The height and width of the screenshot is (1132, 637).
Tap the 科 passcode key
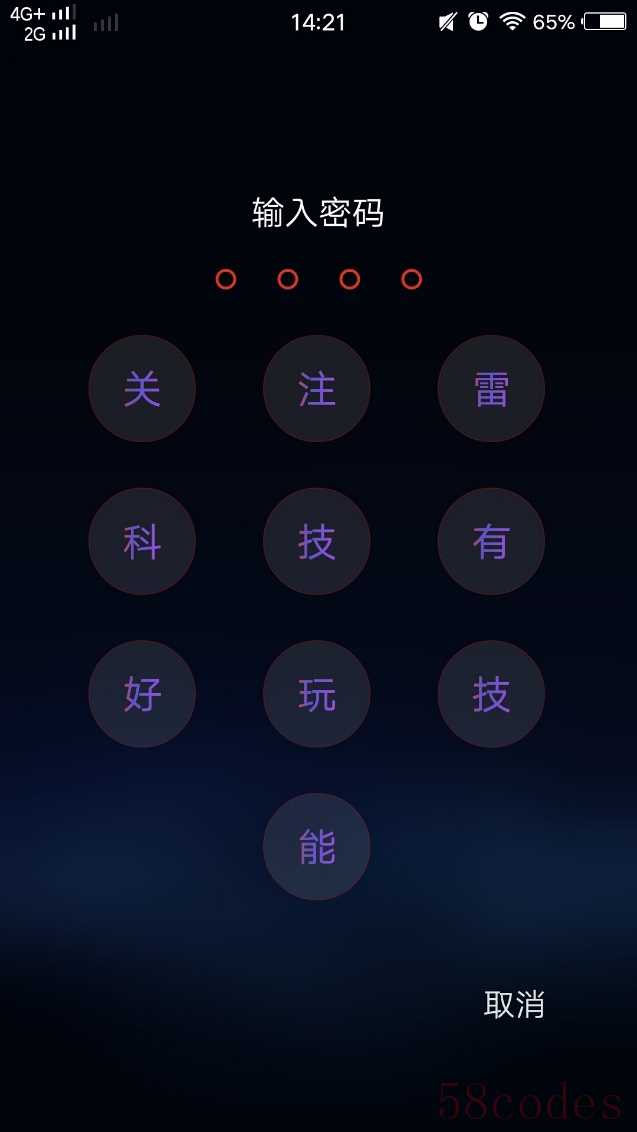(x=142, y=541)
